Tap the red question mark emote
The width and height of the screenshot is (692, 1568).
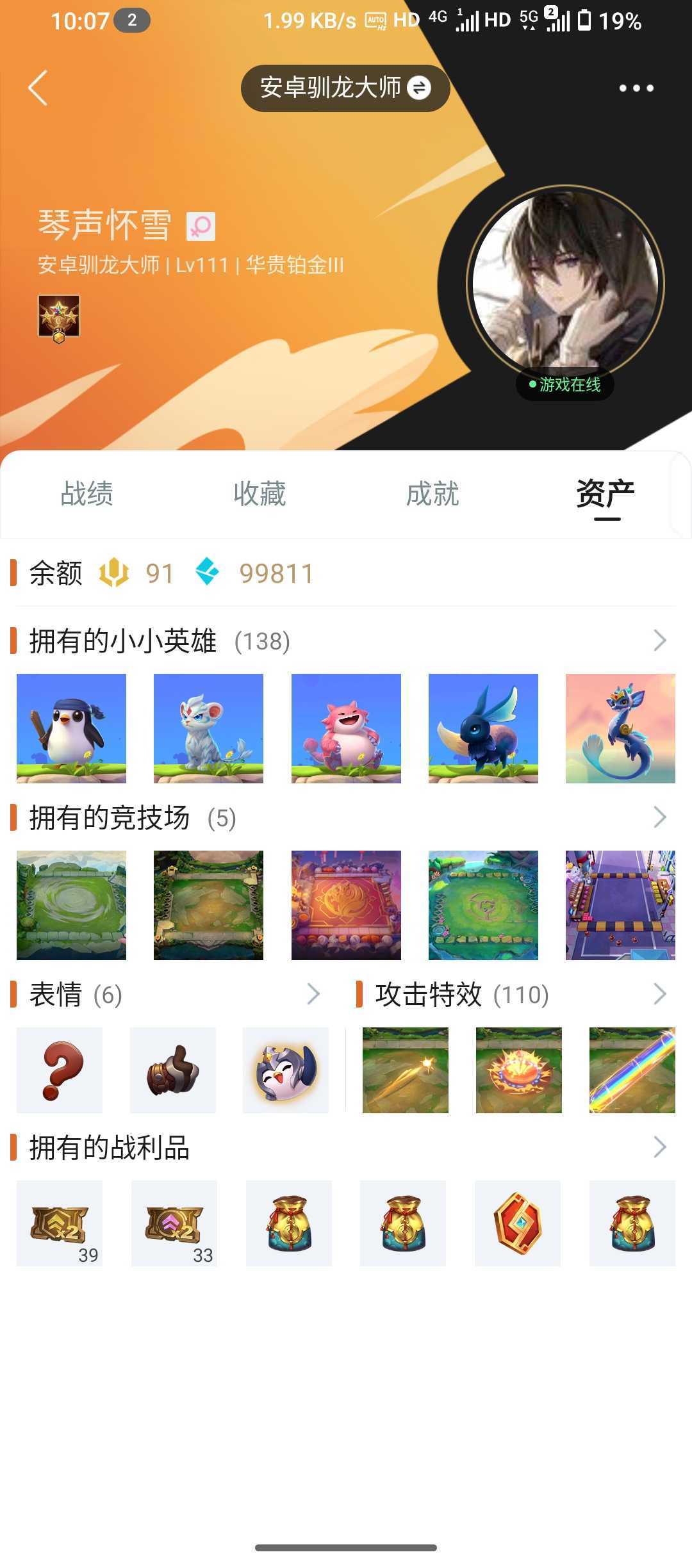[x=60, y=1070]
